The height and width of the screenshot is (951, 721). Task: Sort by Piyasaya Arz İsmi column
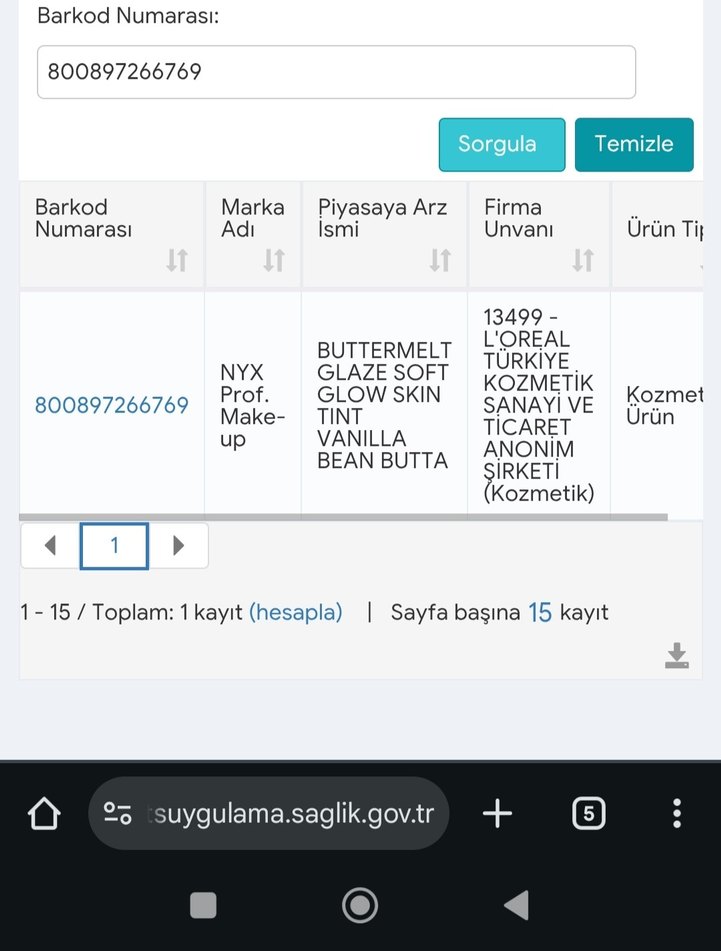(x=440, y=261)
